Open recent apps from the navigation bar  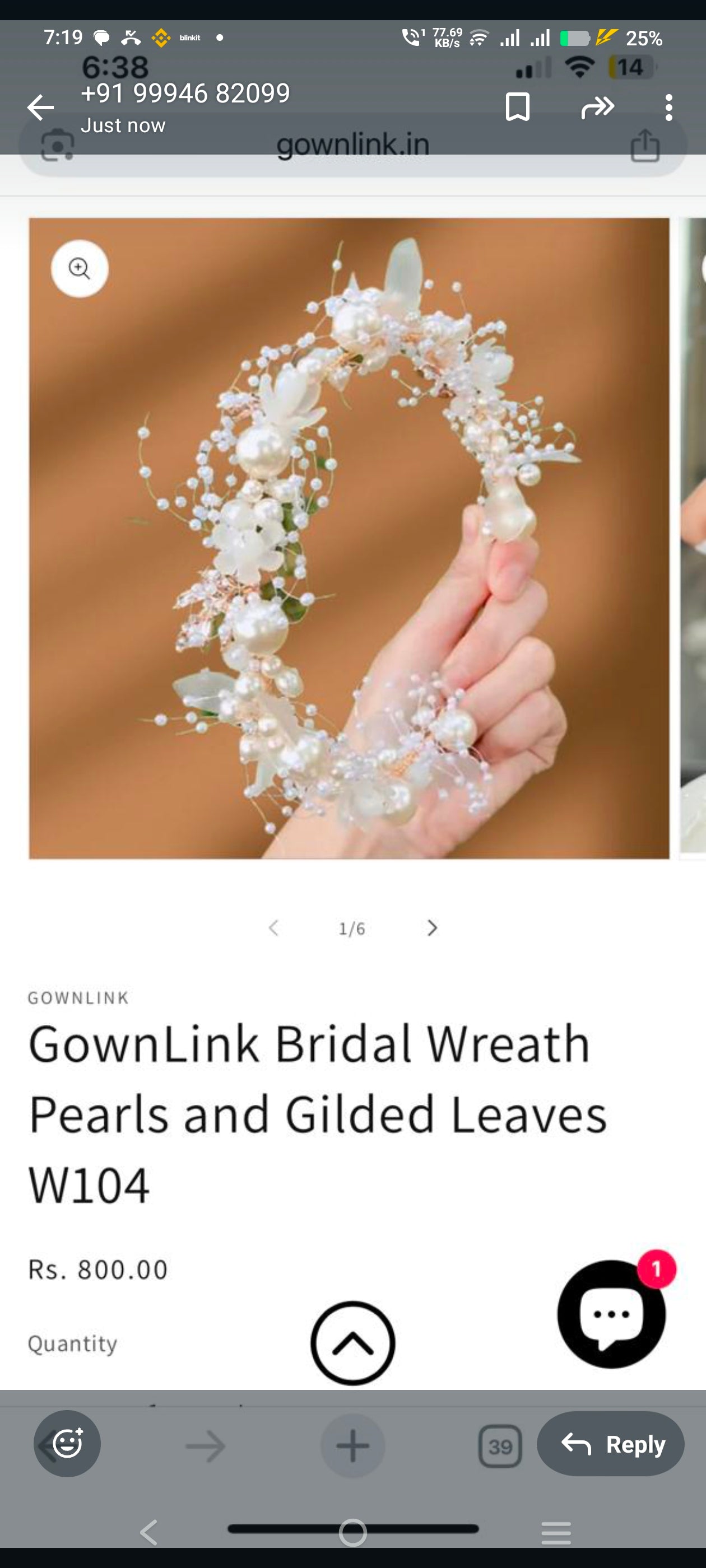click(555, 1533)
